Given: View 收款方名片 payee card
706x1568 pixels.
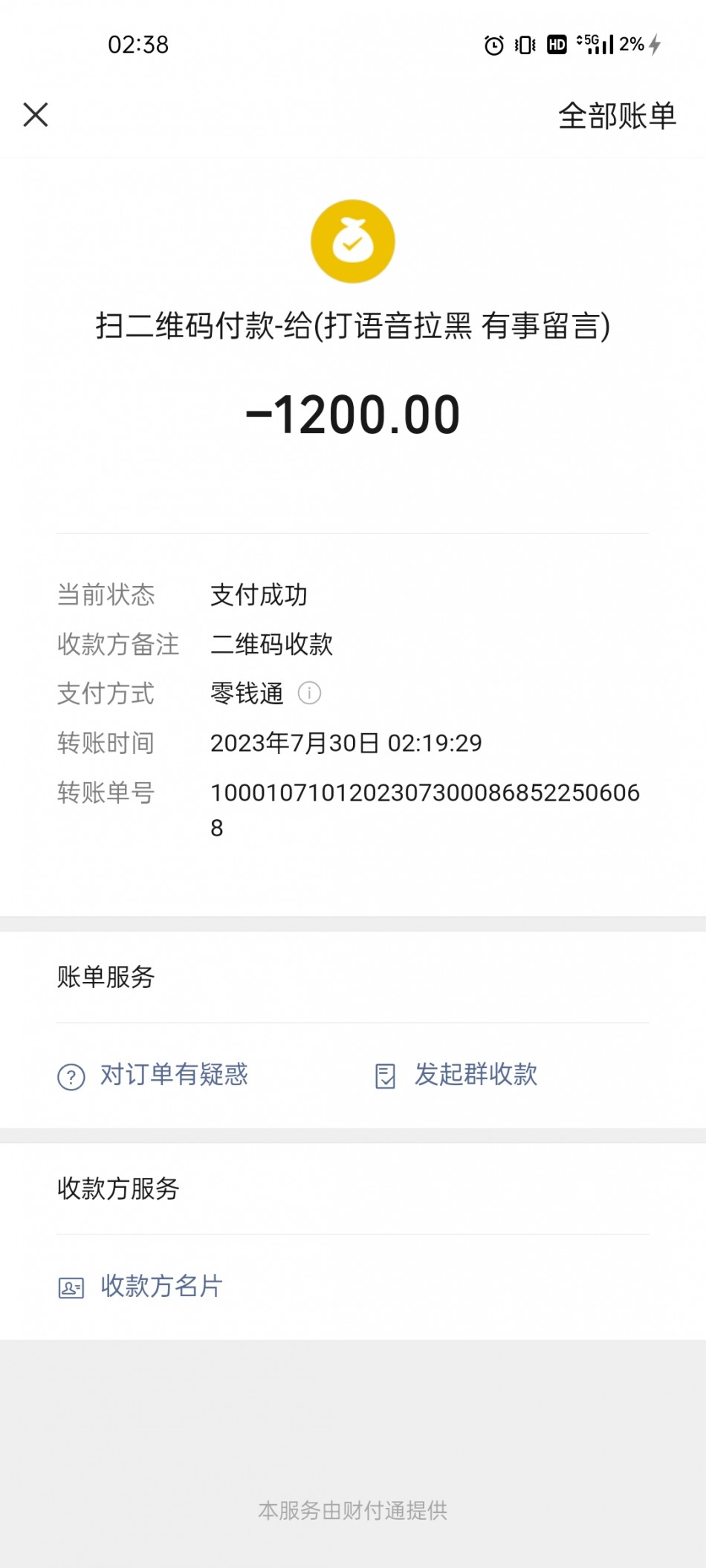Looking at the screenshot, I should [140, 1286].
